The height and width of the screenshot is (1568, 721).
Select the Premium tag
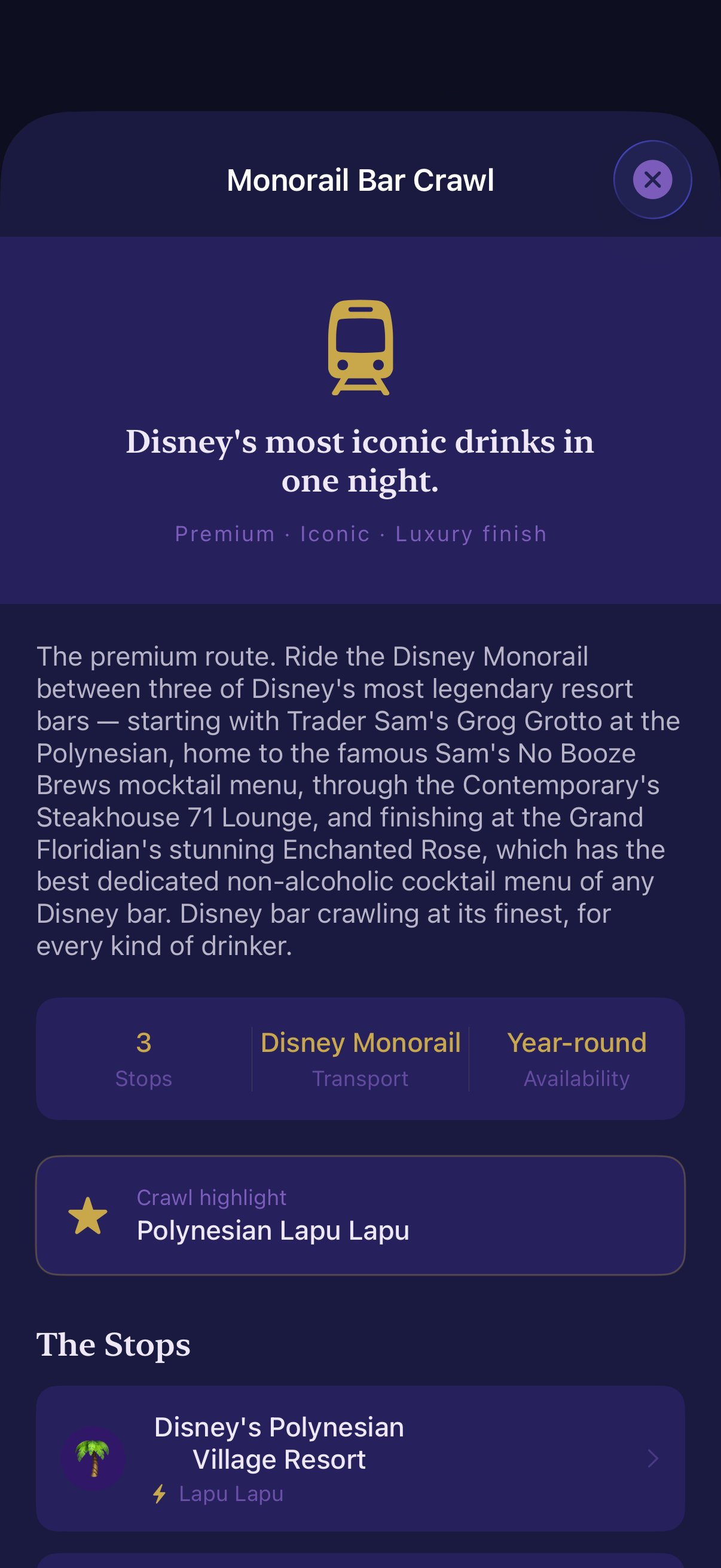pos(225,534)
